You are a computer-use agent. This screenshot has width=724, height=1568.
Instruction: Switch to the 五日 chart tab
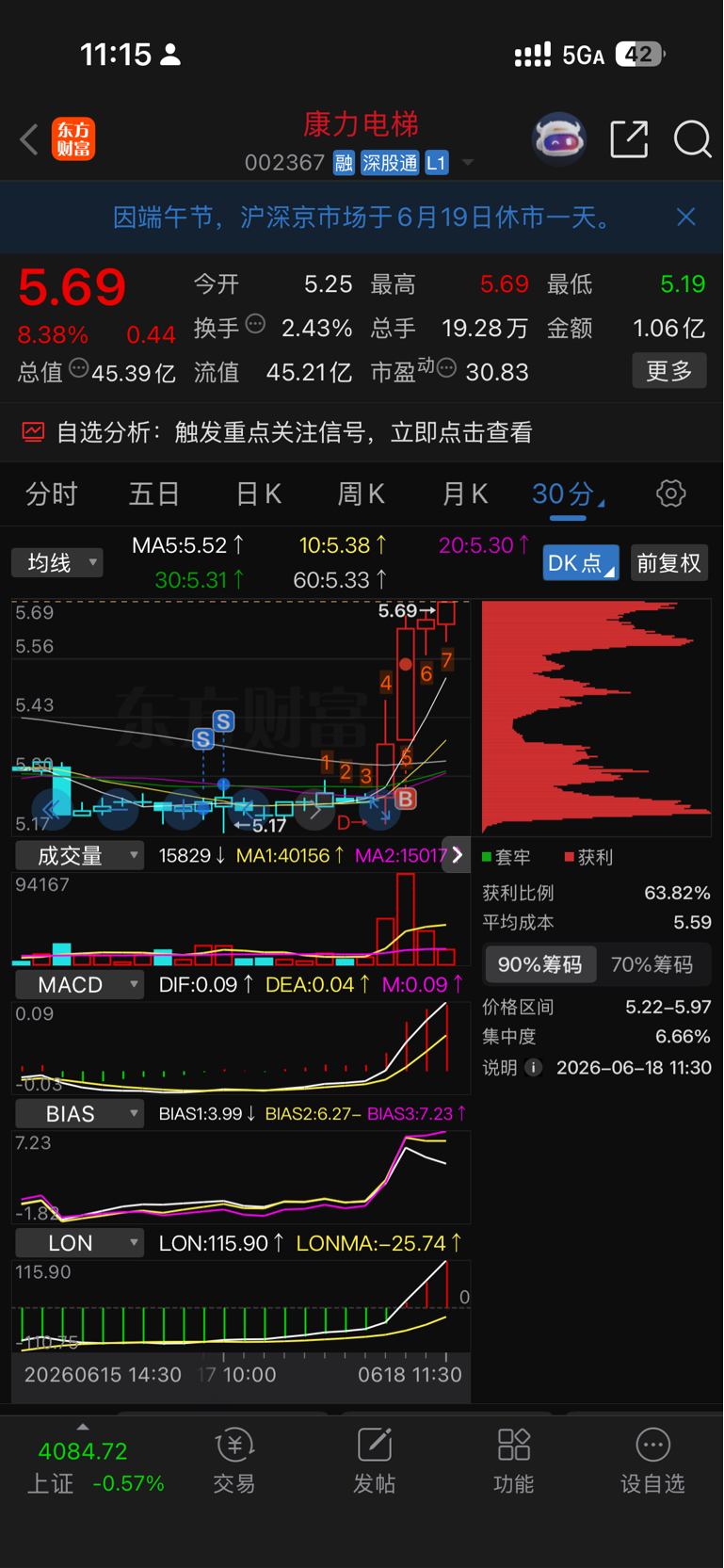(154, 493)
